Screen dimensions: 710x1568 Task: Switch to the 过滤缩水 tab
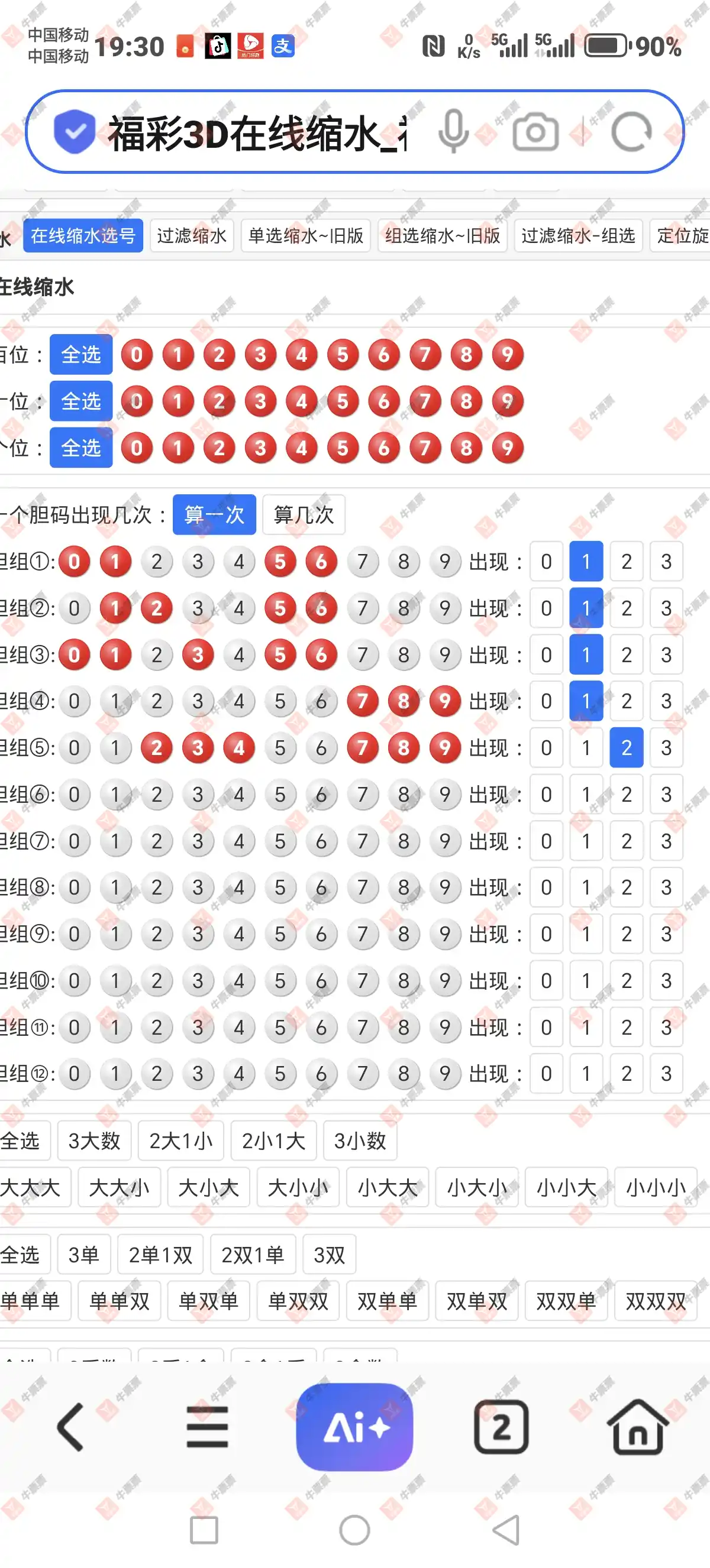coord(192,235)
